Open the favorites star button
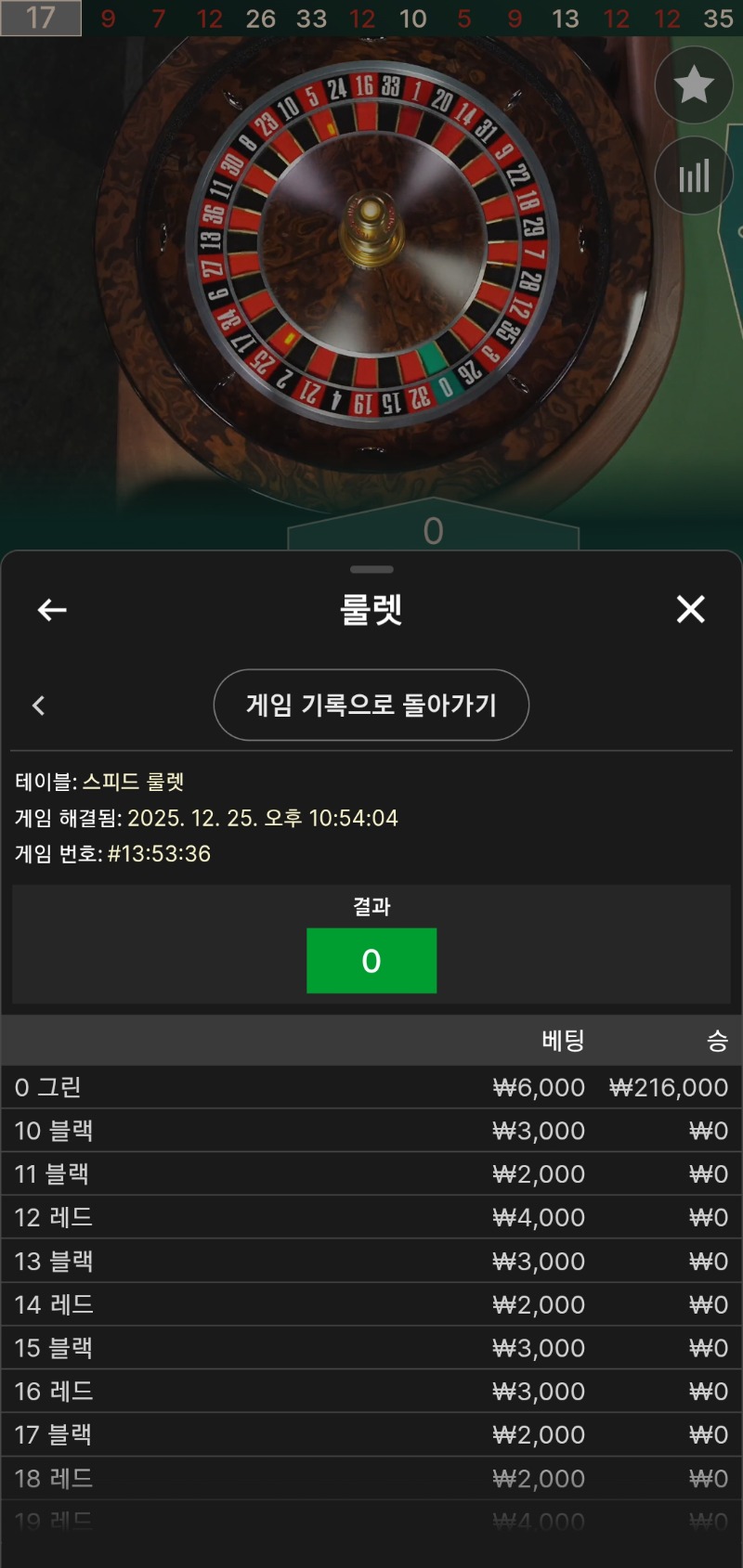 click(x=693, y=85)
